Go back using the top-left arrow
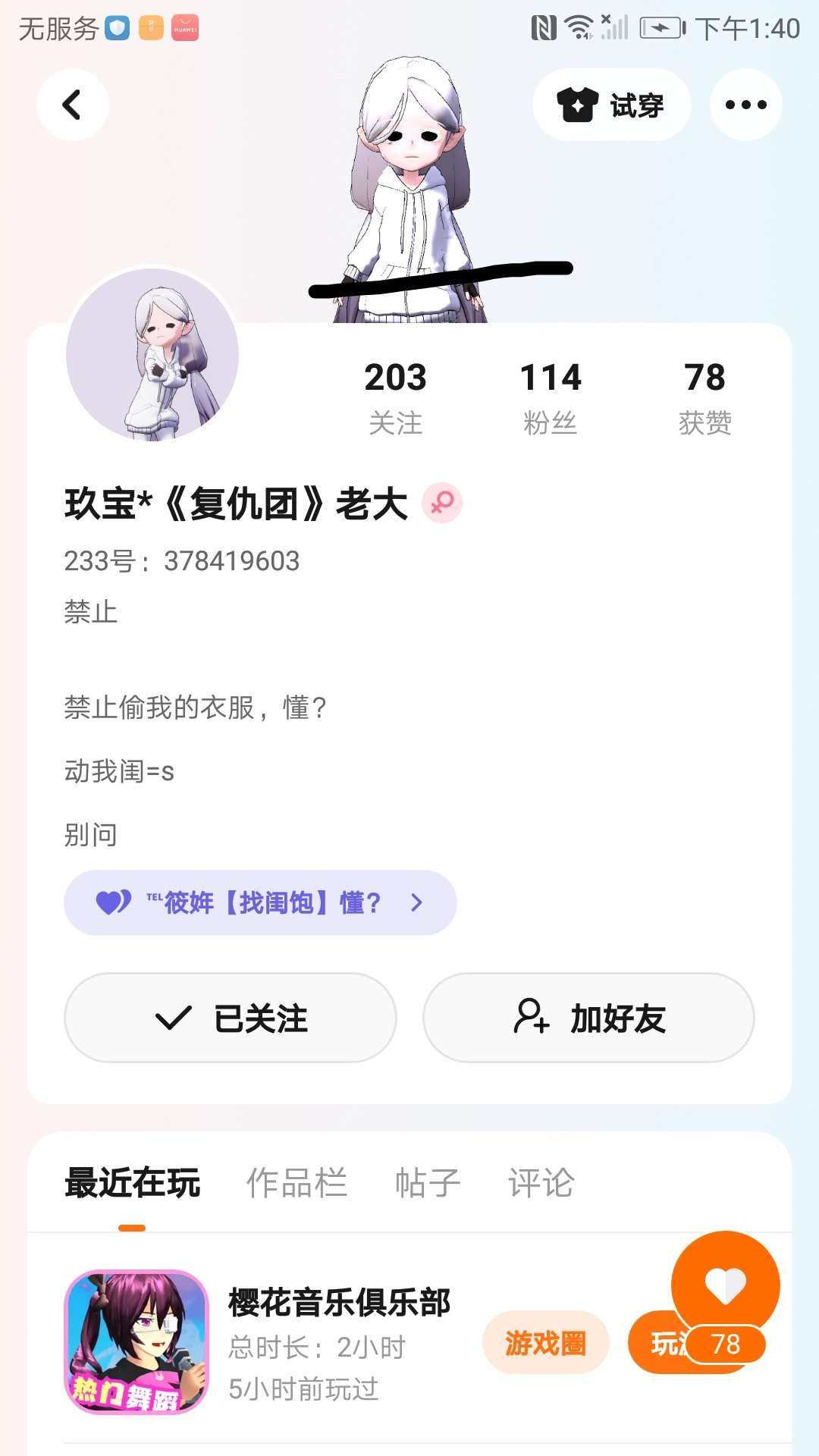 coord(72,105)
